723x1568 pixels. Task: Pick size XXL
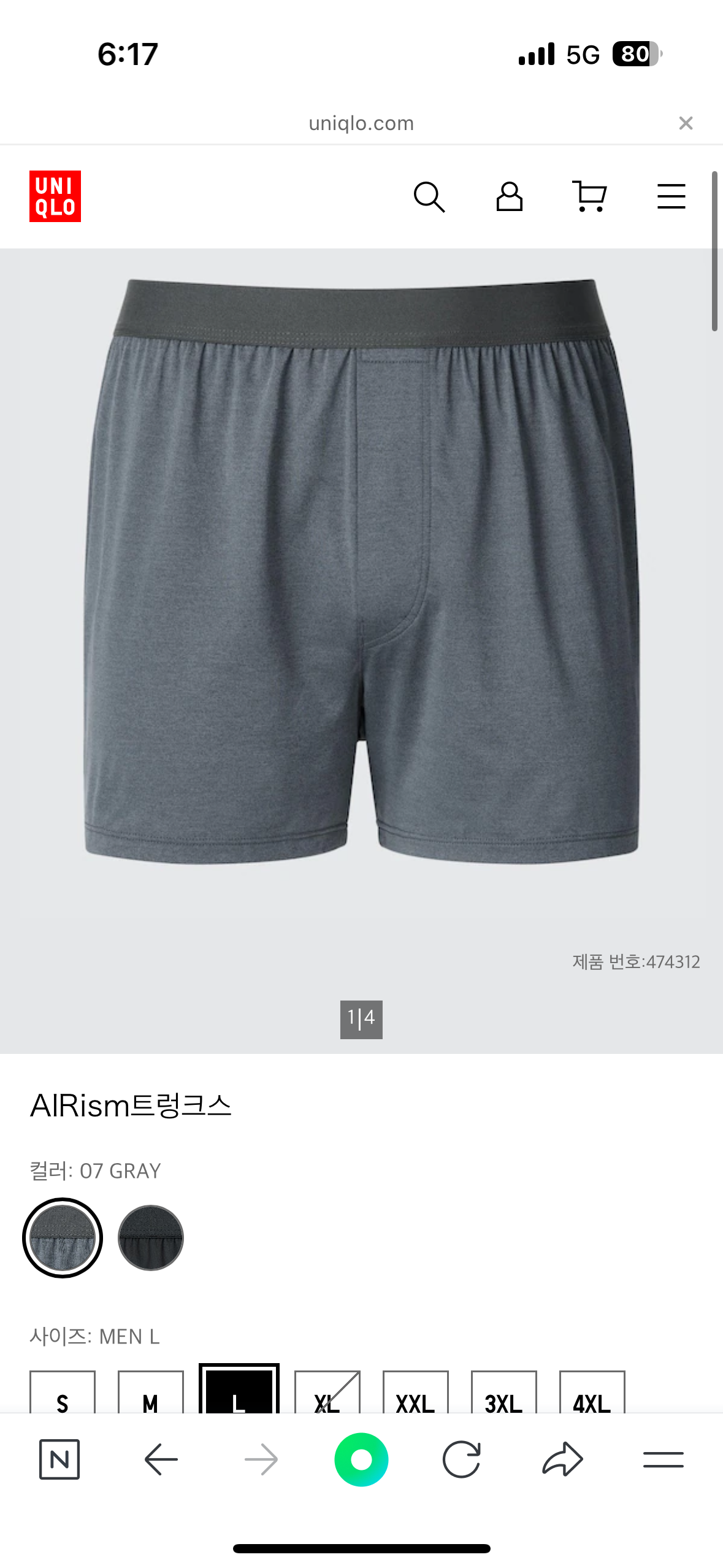416,1396
